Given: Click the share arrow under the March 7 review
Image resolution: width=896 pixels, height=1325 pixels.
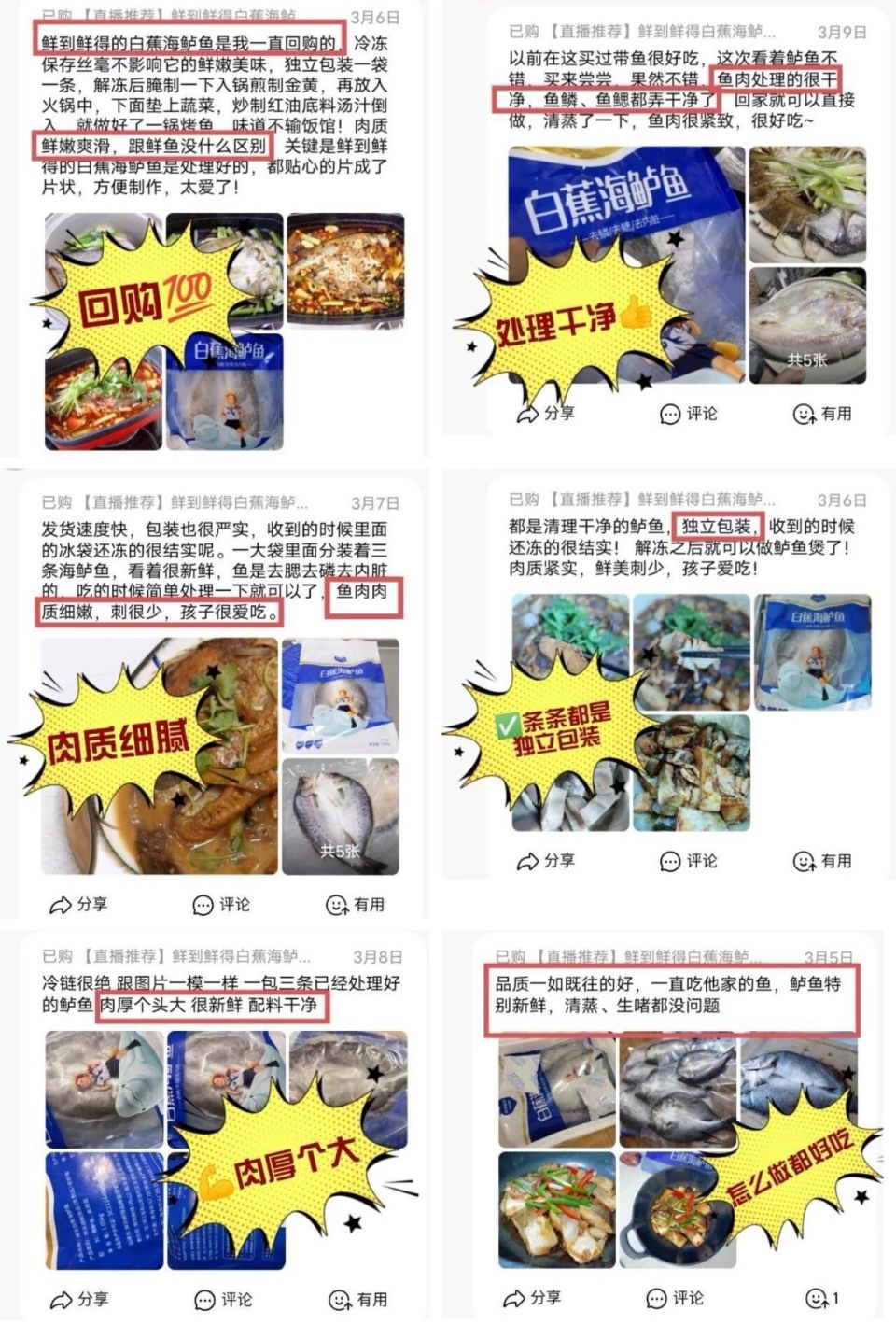Looking at the screenshot, I should tap(58, 904).
